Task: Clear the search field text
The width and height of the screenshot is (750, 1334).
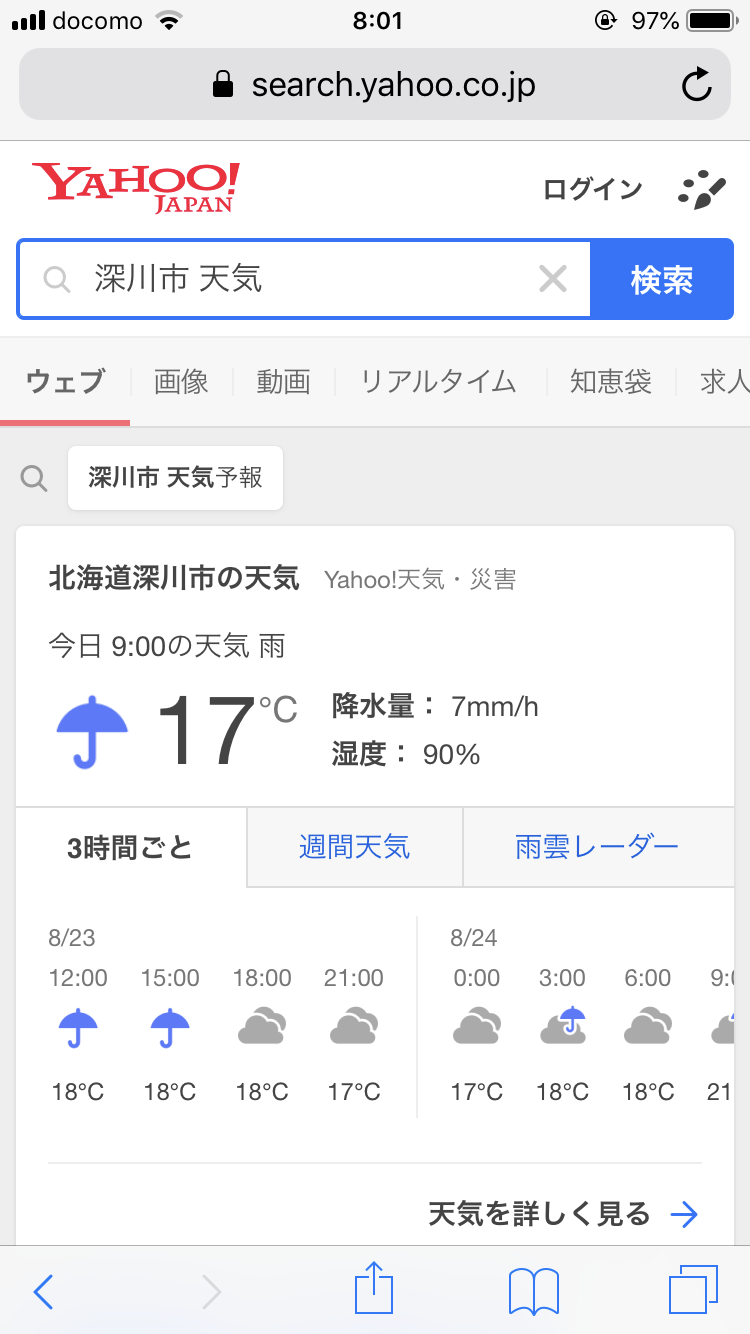Action: [x=553, y=279]
